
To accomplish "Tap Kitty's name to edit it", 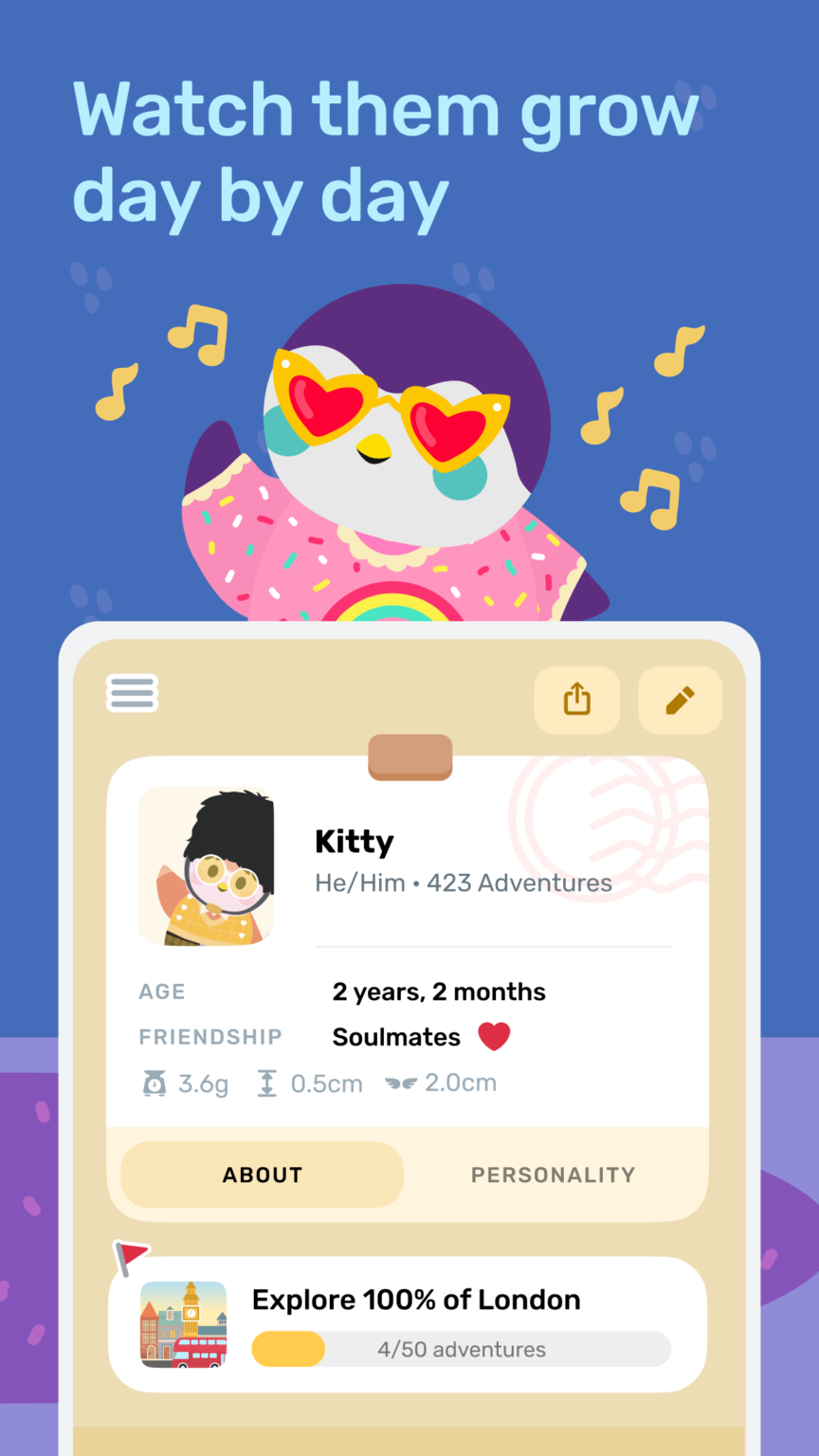I will click(x=355, y=842).
